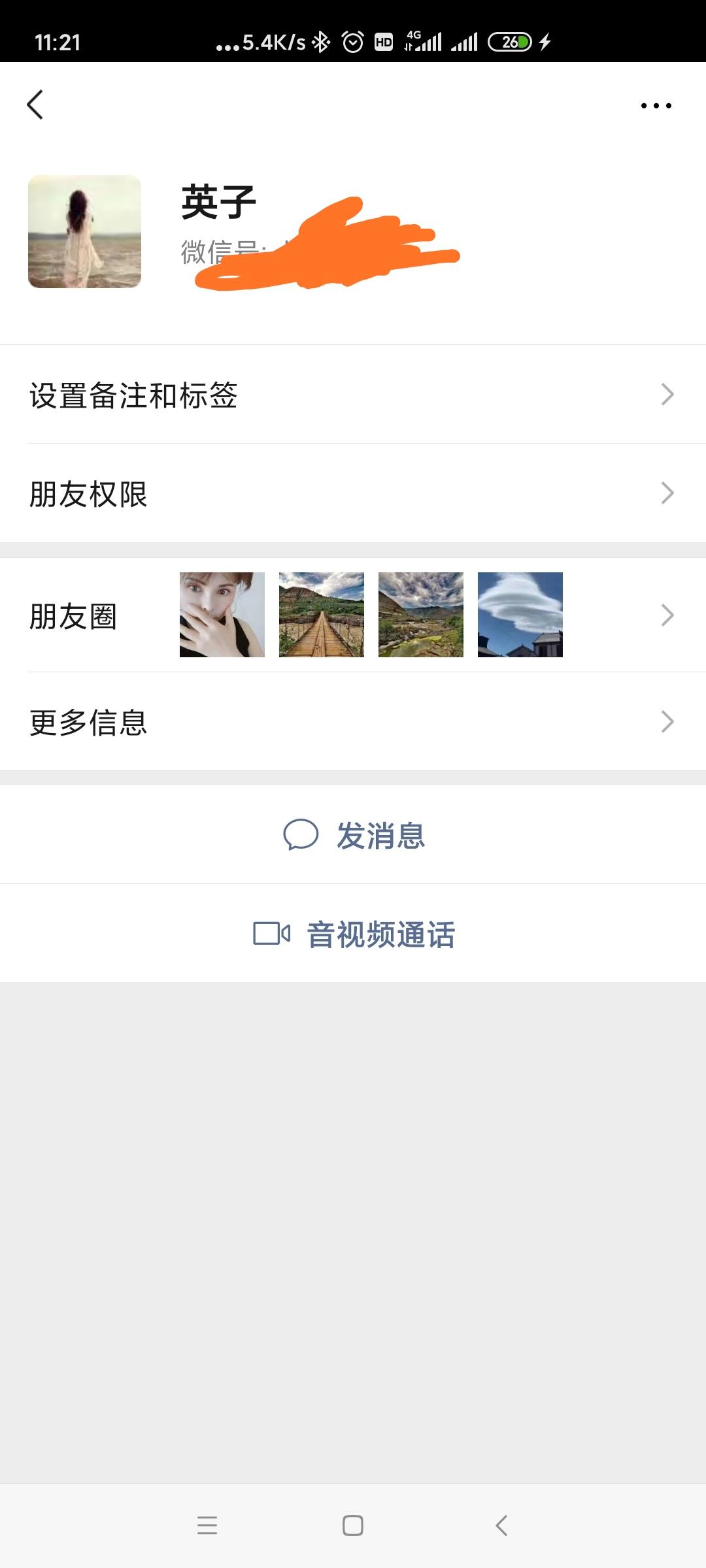Open 设置备注和标签 row
706x1568 pixels.
pos(353,395)
